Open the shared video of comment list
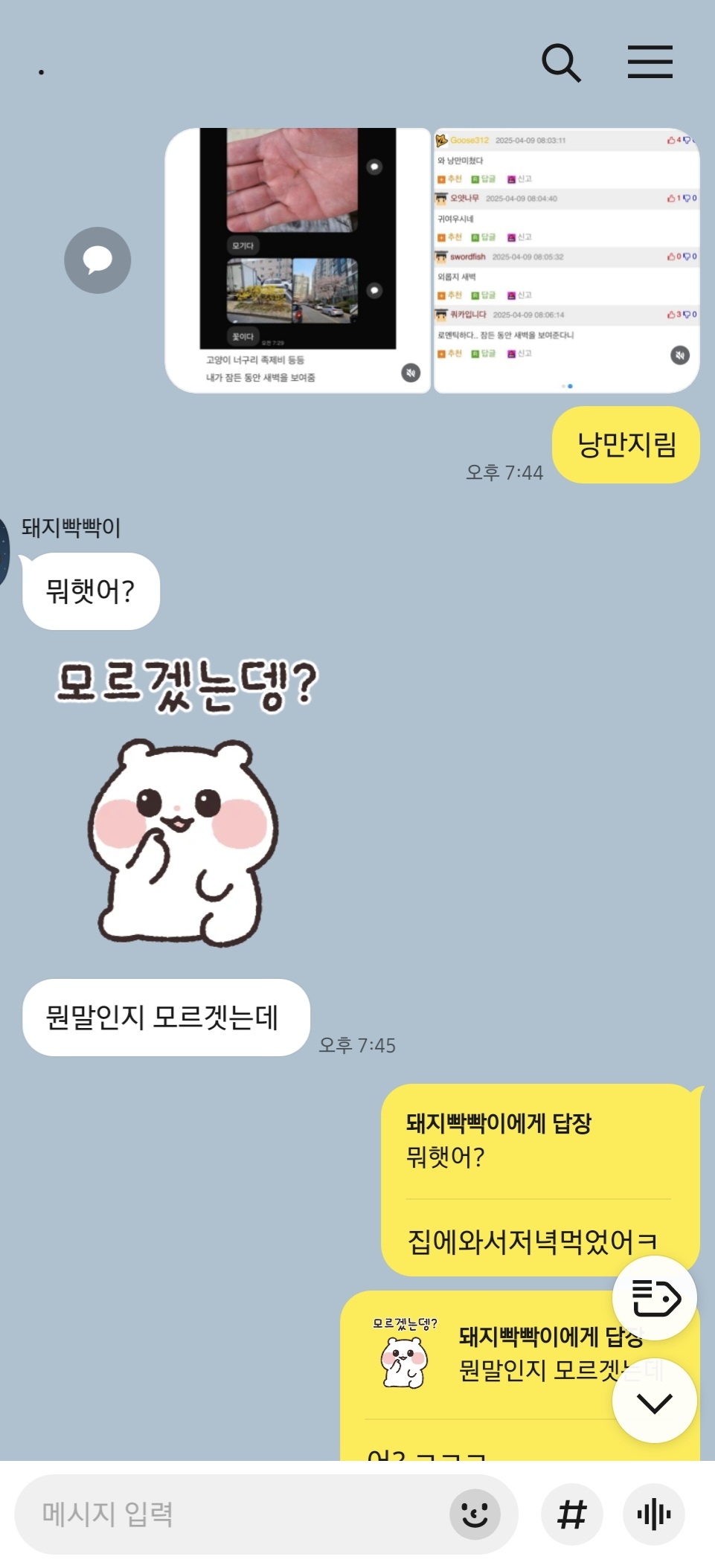The image size is (715, 1568). 566,260
